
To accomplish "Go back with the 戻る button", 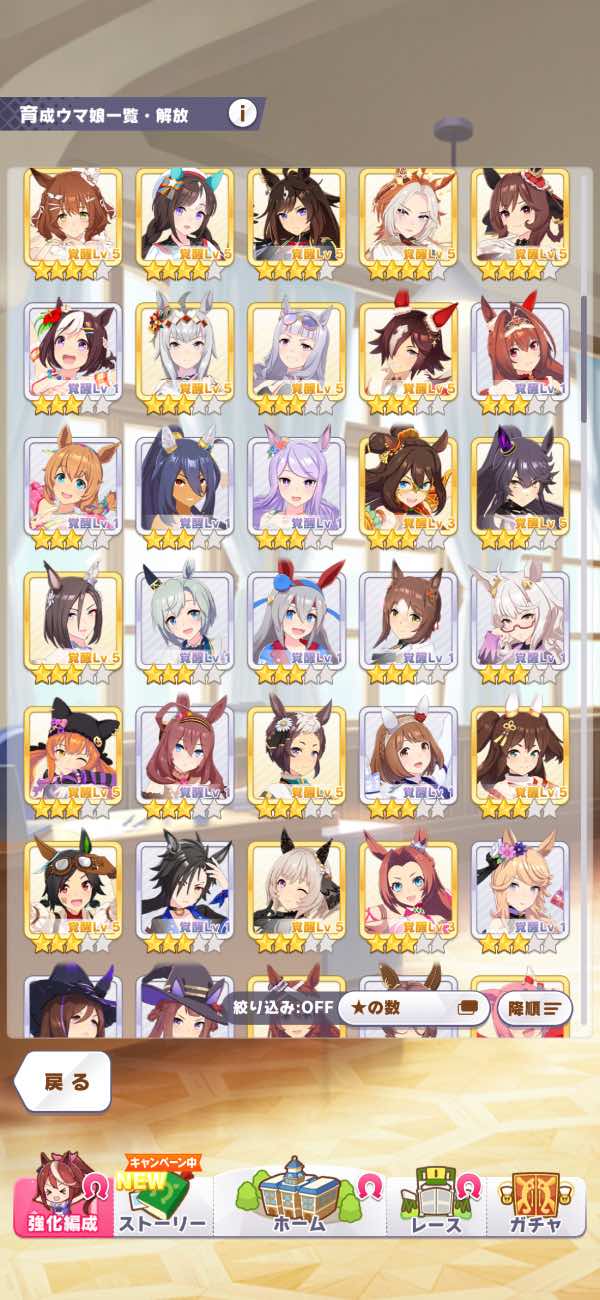I will click(x=66, y=1081).
